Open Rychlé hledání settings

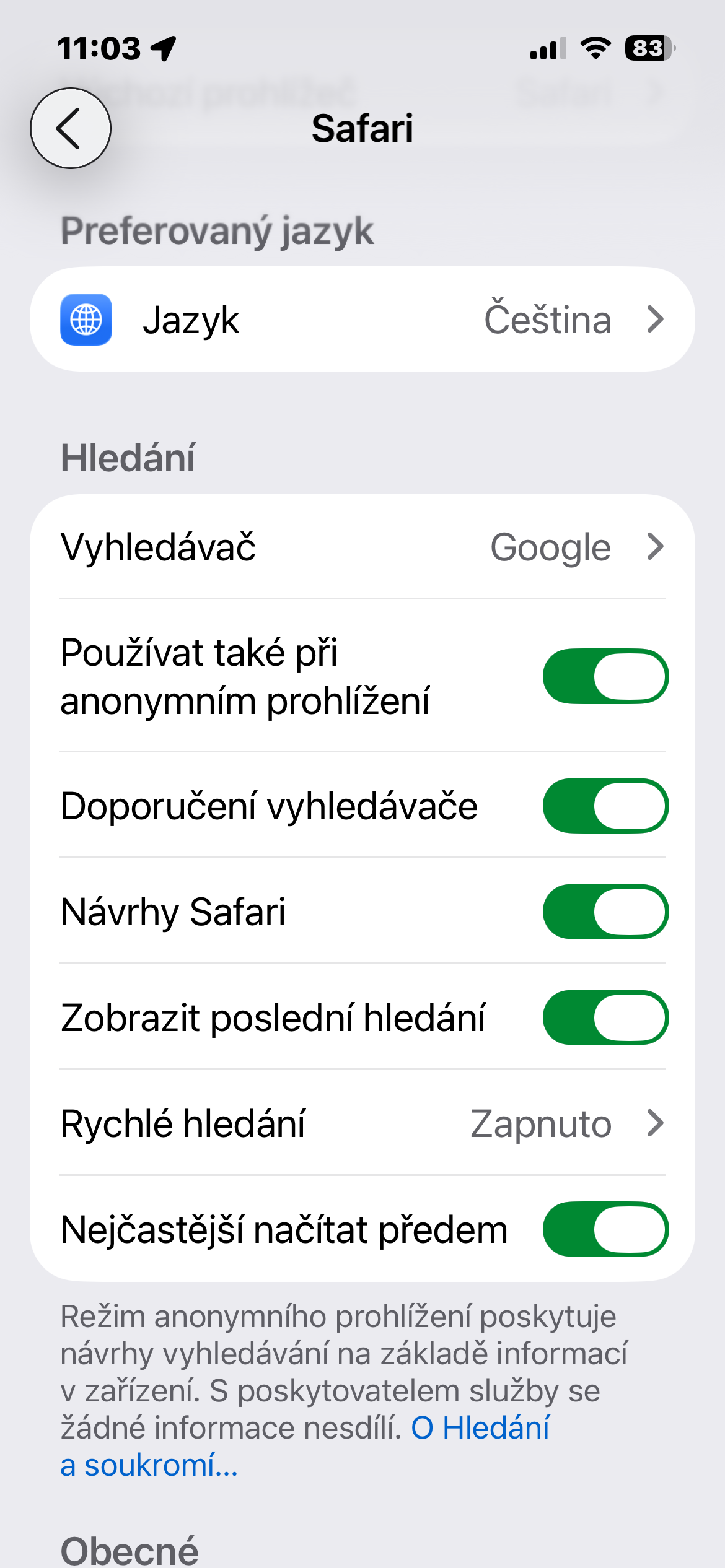(x=362, y=1123)
